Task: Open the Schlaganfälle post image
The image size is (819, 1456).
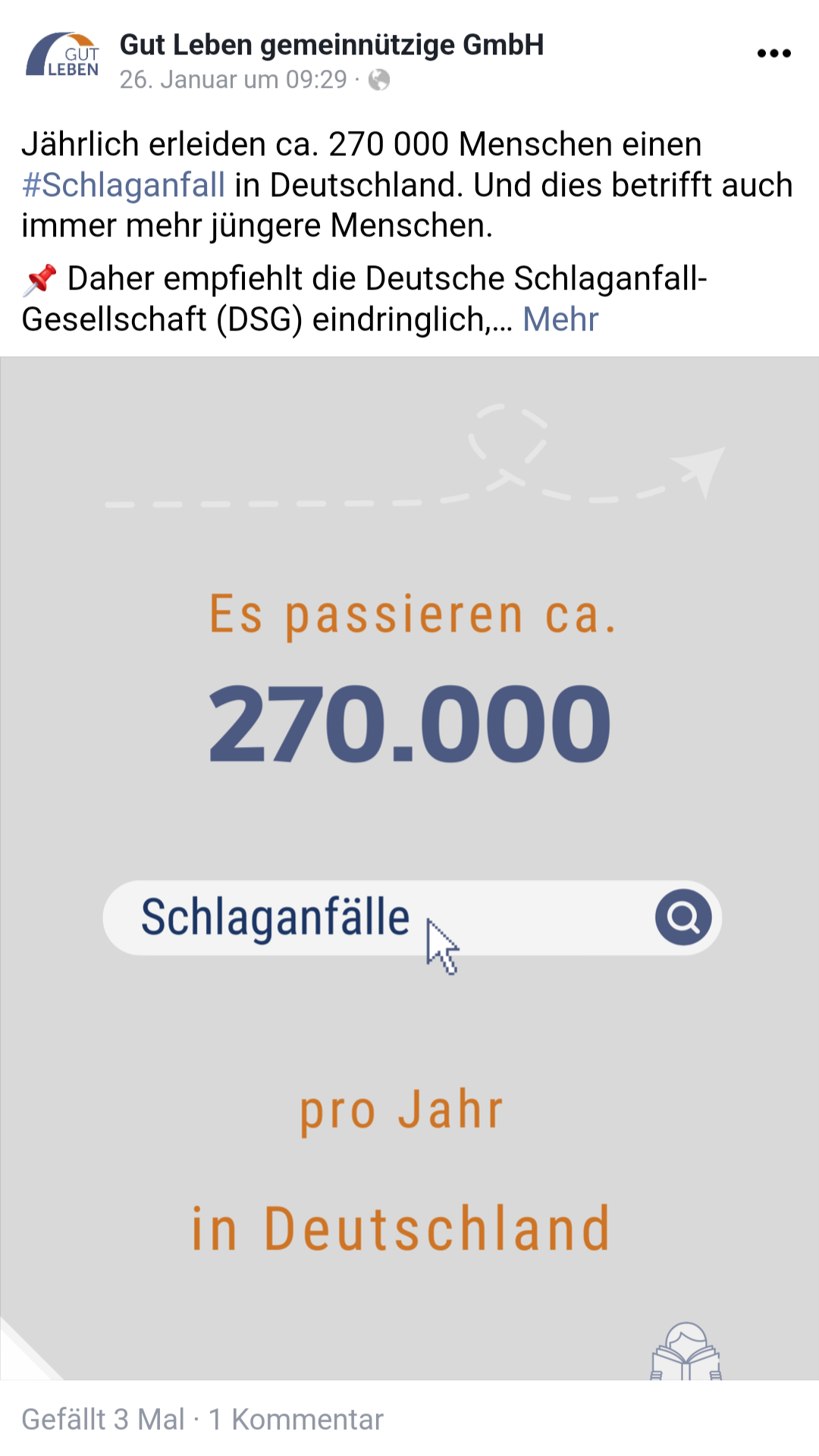Action: click(409, 868)
